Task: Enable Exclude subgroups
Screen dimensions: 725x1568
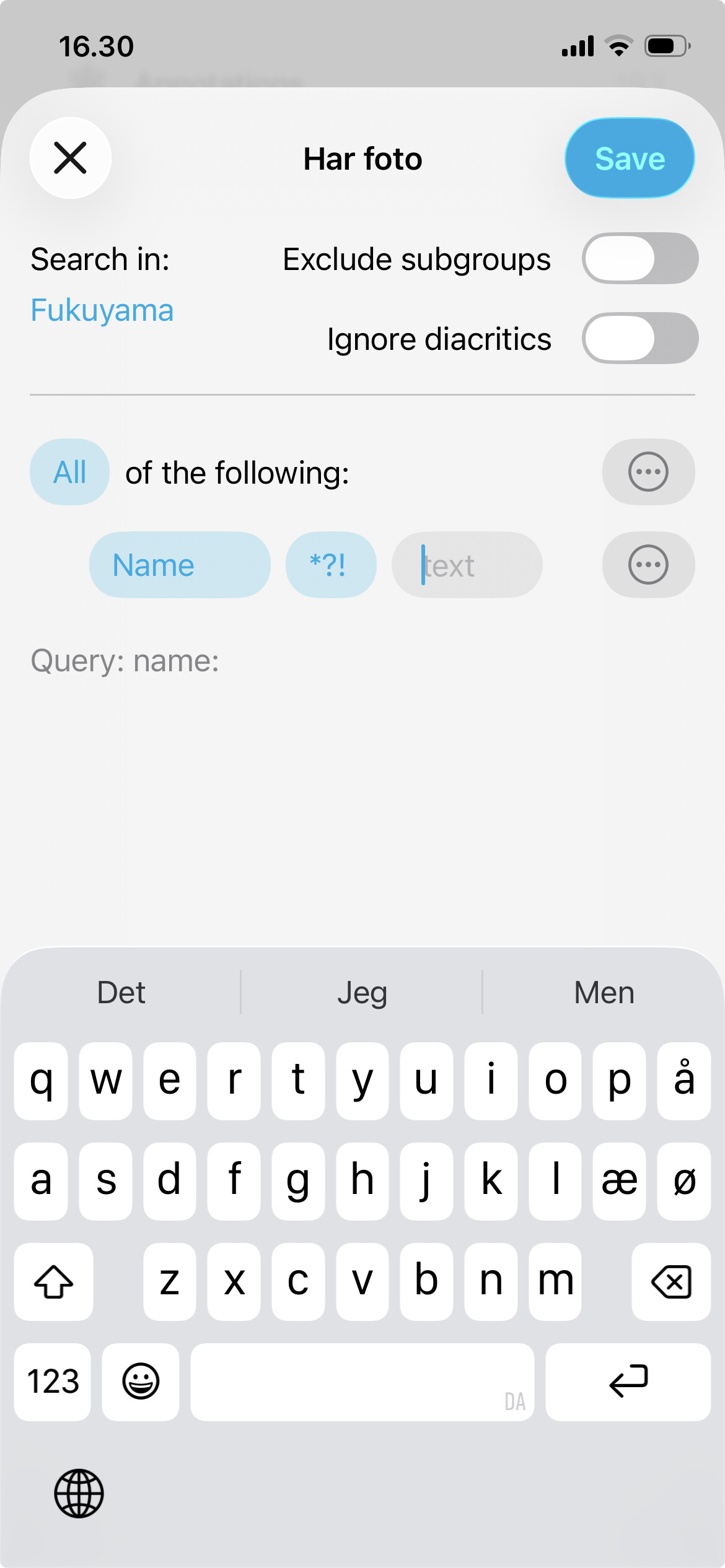Action: [x=639, y=258]
